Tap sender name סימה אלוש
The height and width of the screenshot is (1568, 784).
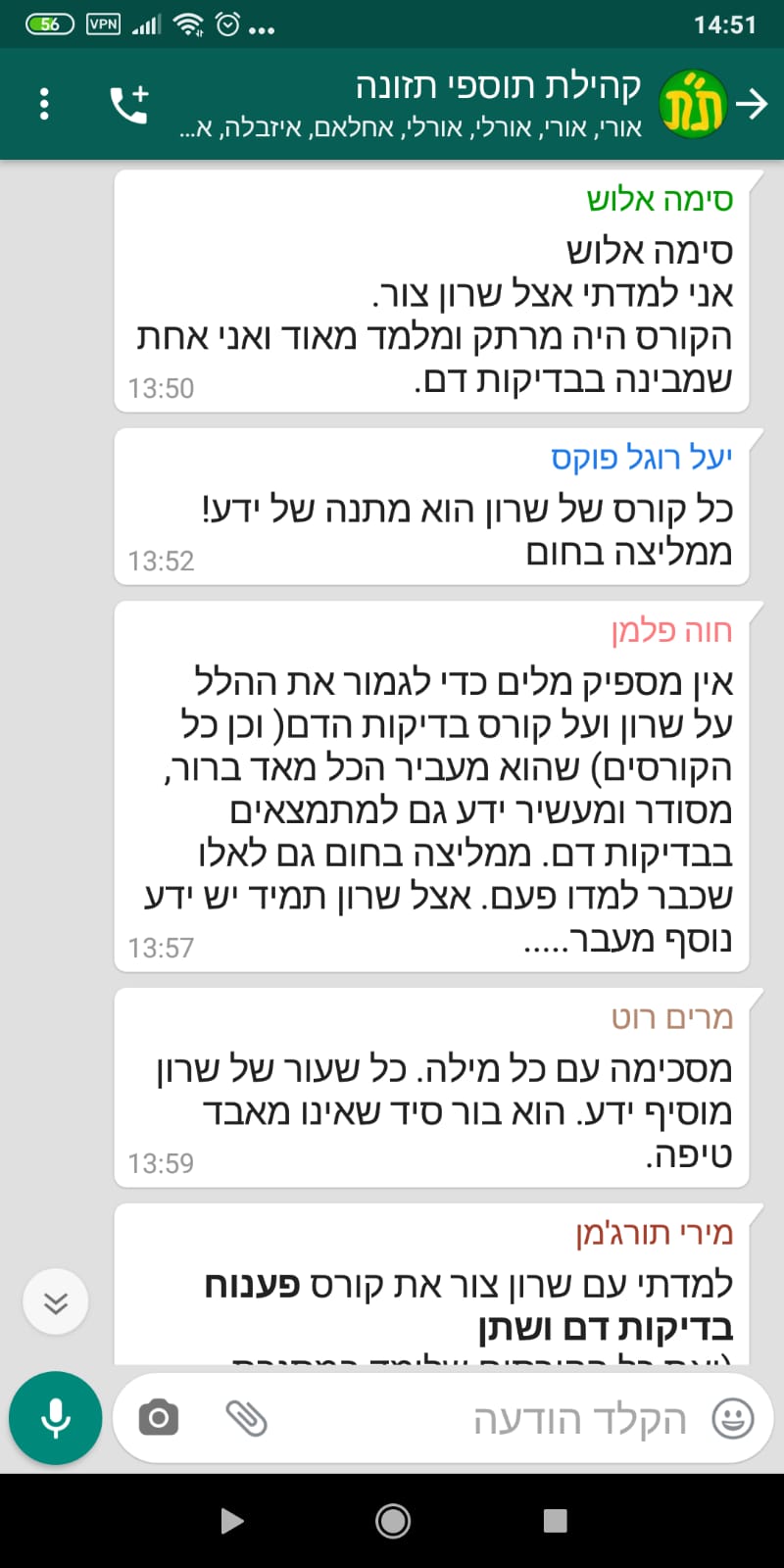660,199
